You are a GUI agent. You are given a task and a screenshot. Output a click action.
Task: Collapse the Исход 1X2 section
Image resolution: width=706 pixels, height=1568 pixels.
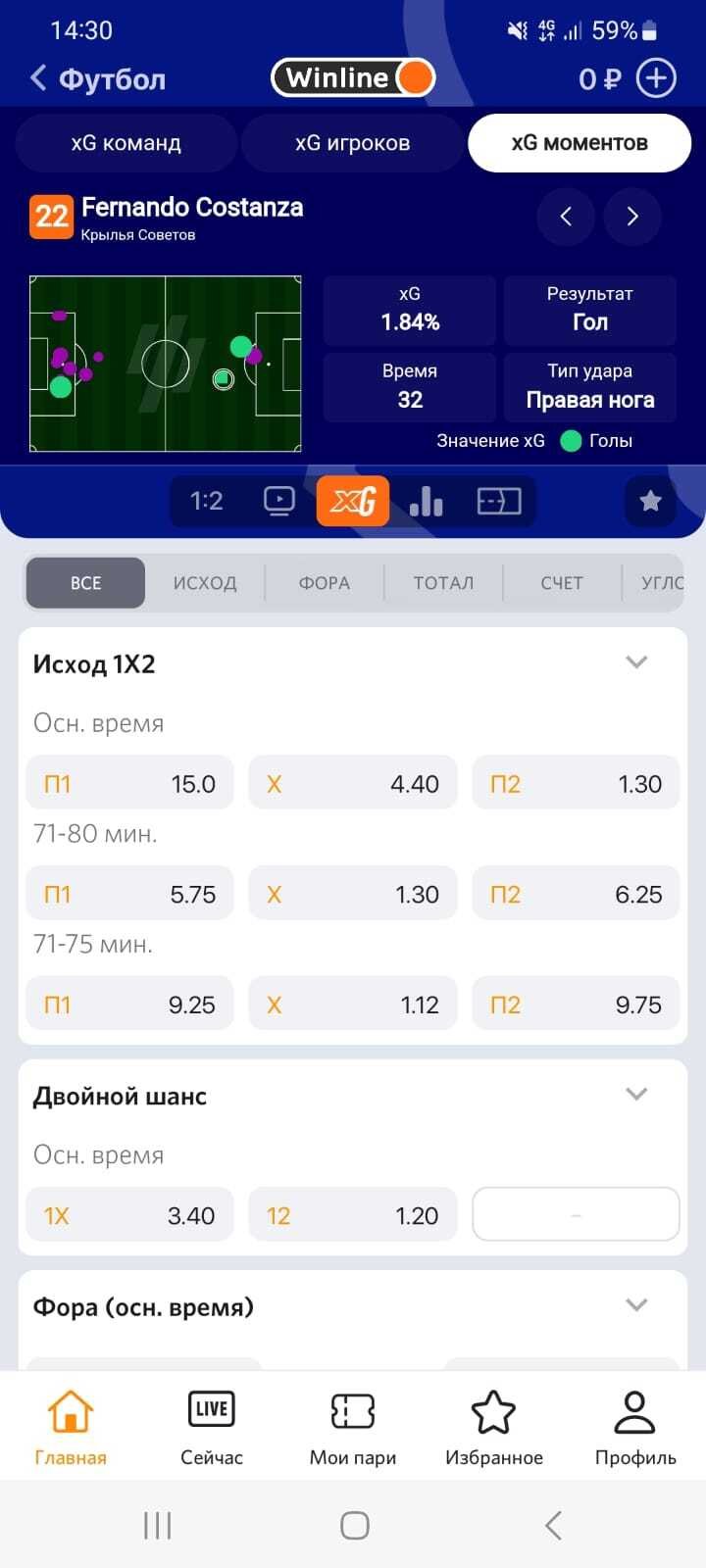636,662
